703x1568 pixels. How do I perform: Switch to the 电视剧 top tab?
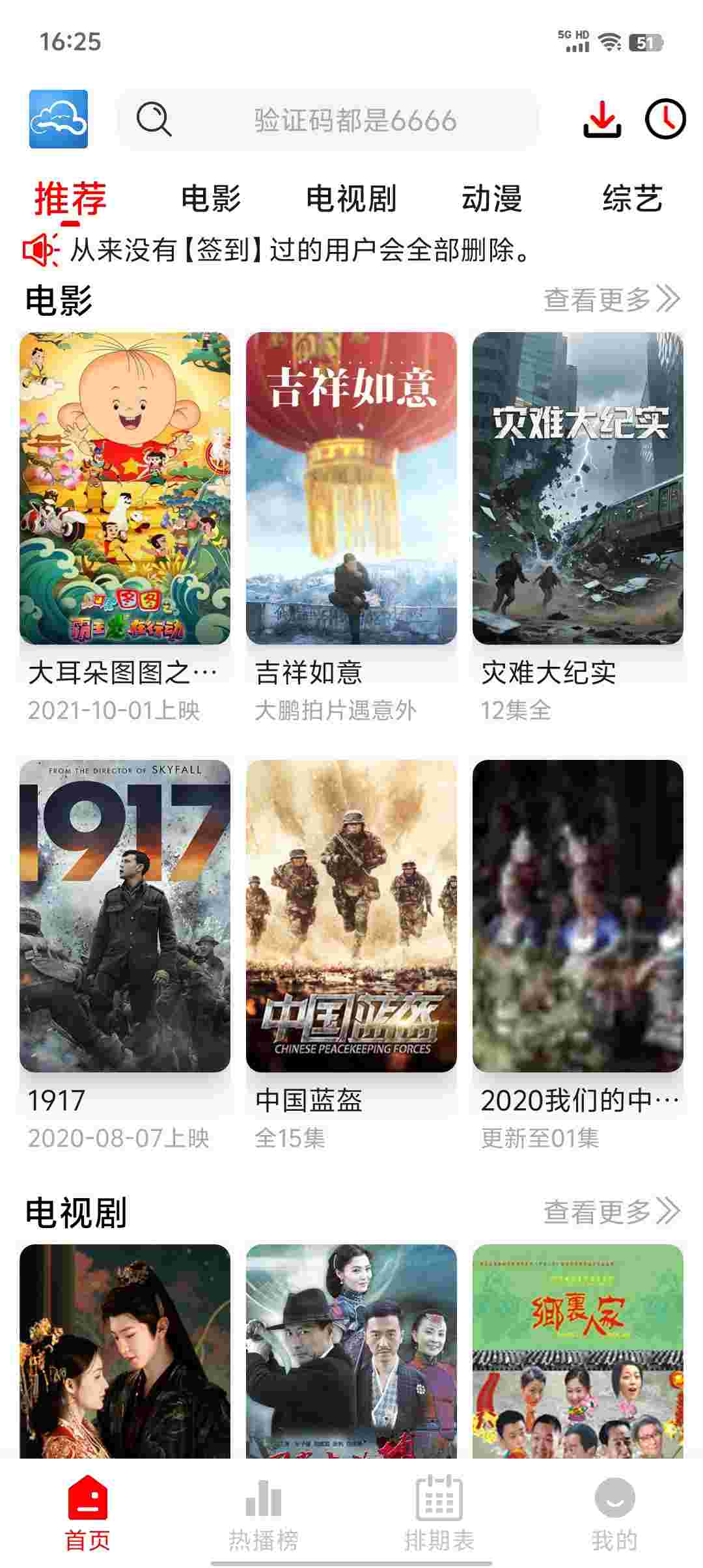351,198
